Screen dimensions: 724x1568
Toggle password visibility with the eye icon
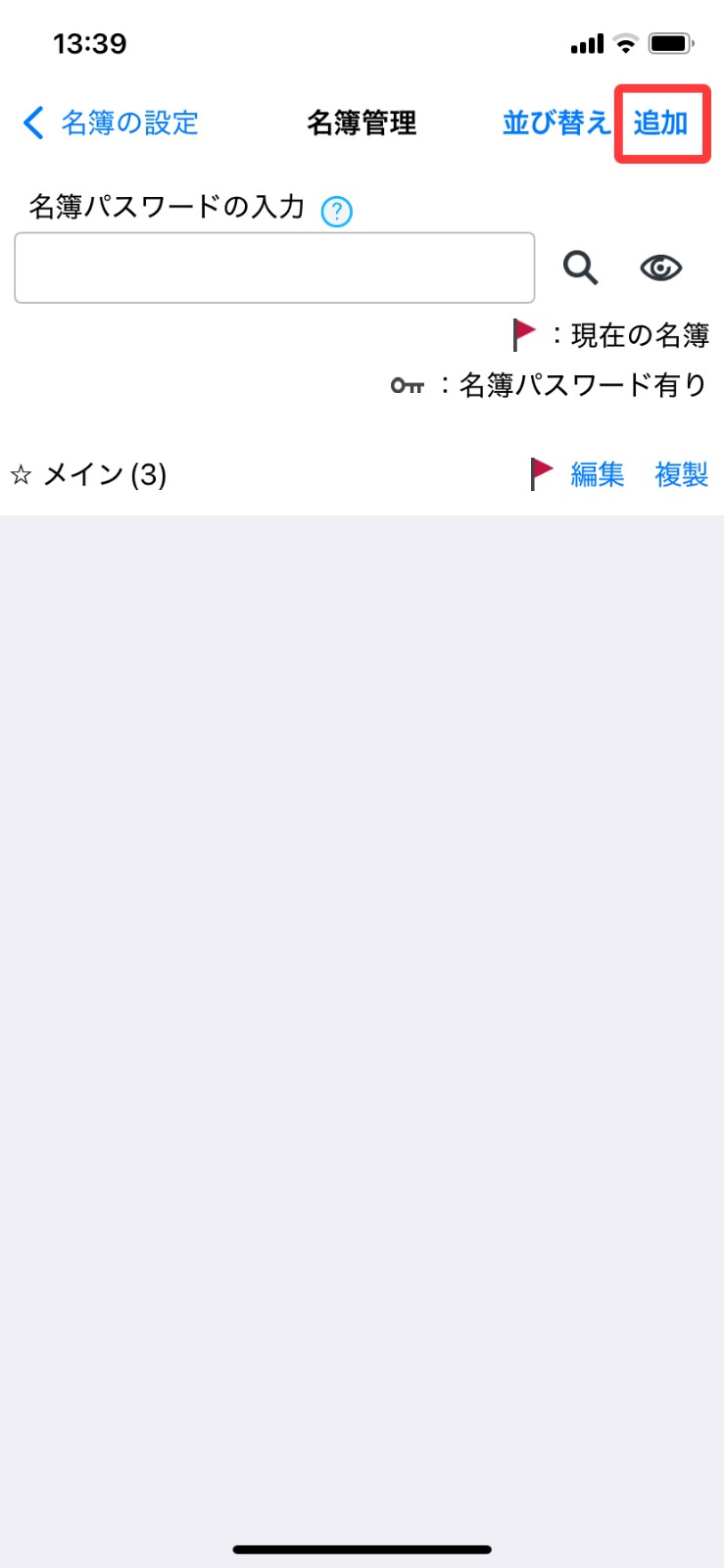point(661,268)
